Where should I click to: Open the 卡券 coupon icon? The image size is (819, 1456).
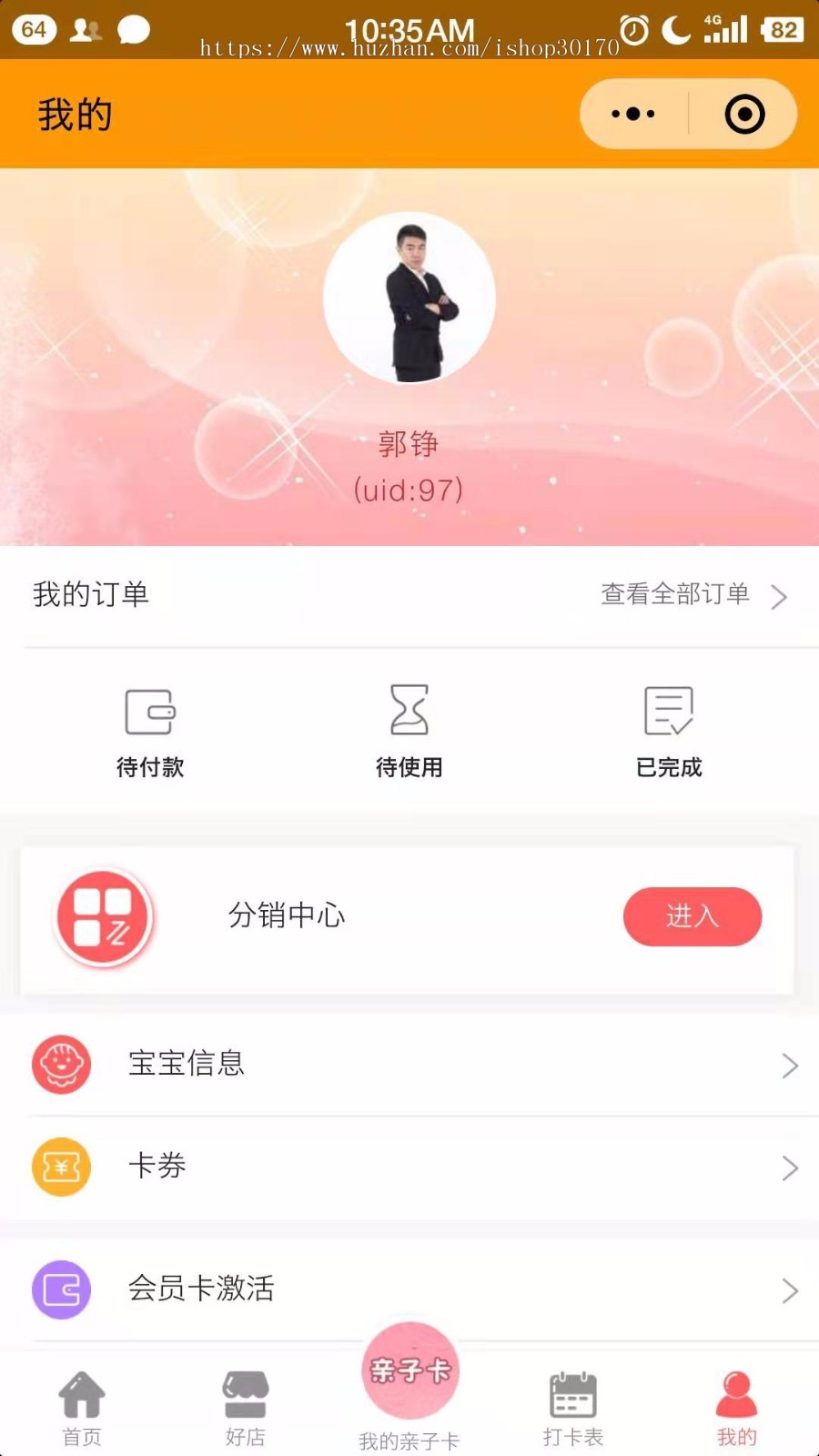click(x=61, y=1166)
